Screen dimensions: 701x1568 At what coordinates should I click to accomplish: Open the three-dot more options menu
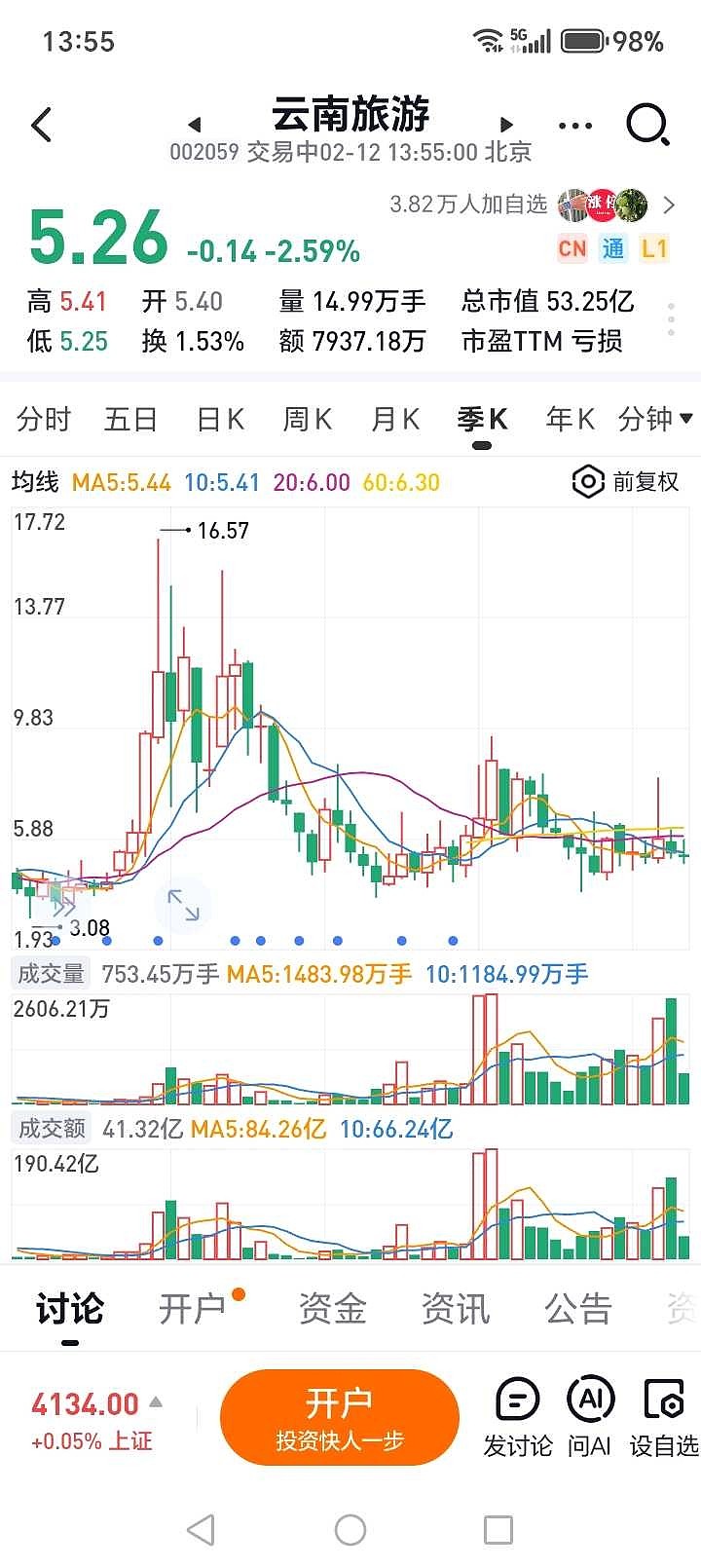(x=575, y=126)
